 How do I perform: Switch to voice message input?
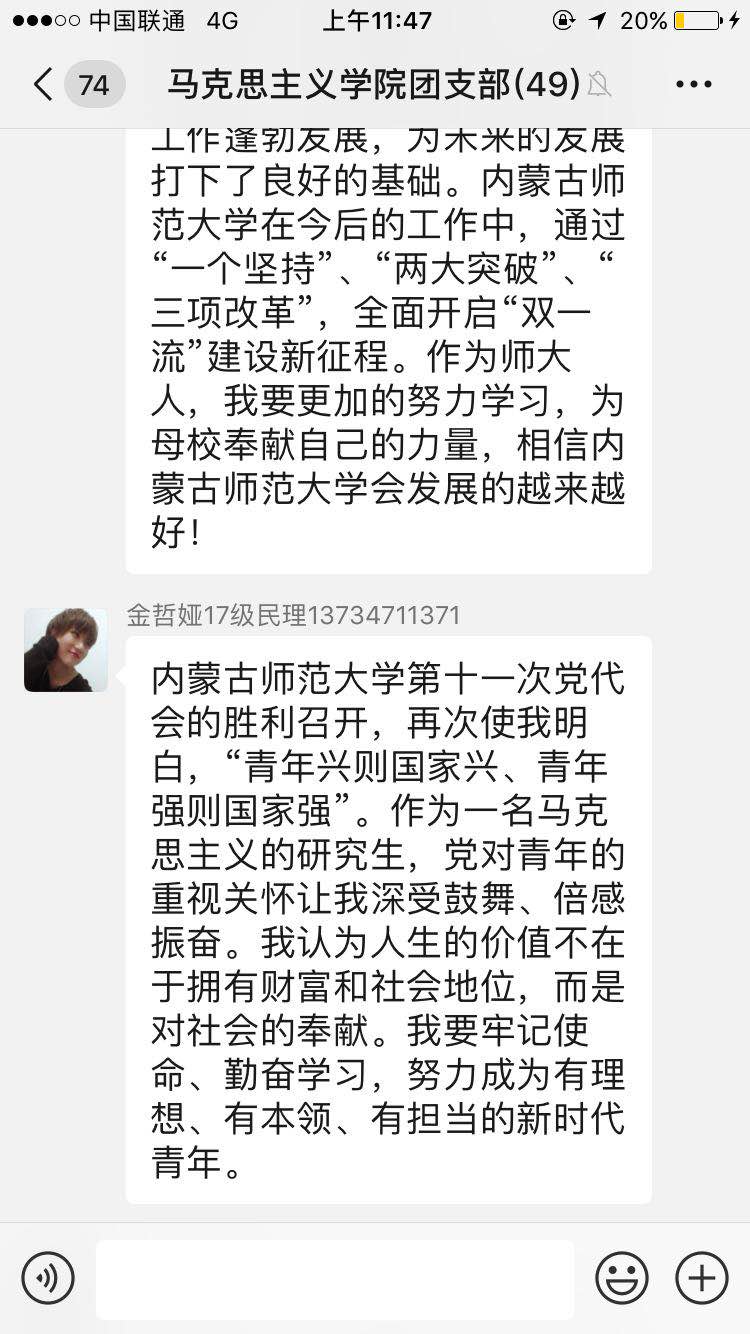48,1278
